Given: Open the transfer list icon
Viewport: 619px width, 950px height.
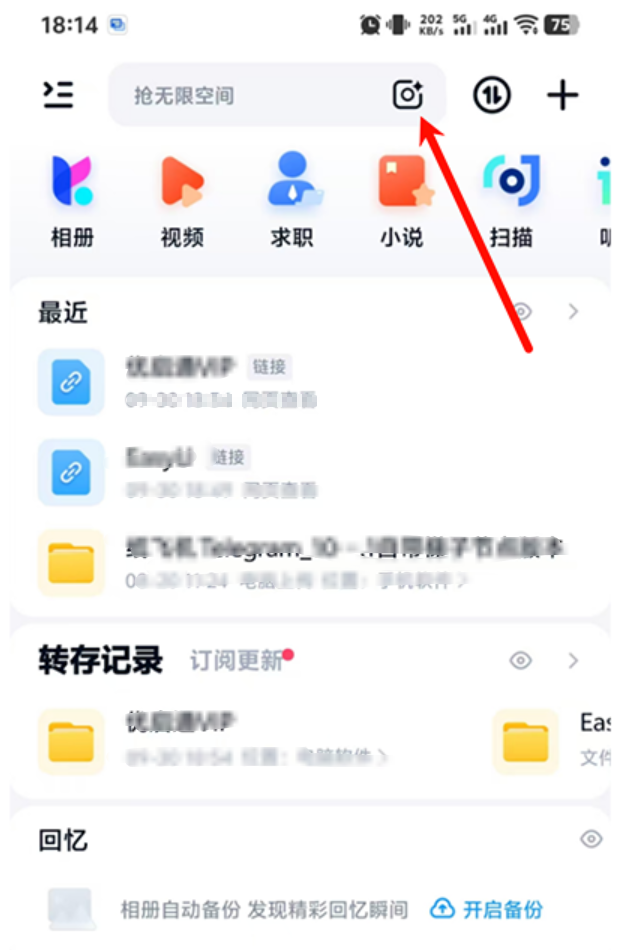Looking at the screenshot, I should [x=491, y=95].
